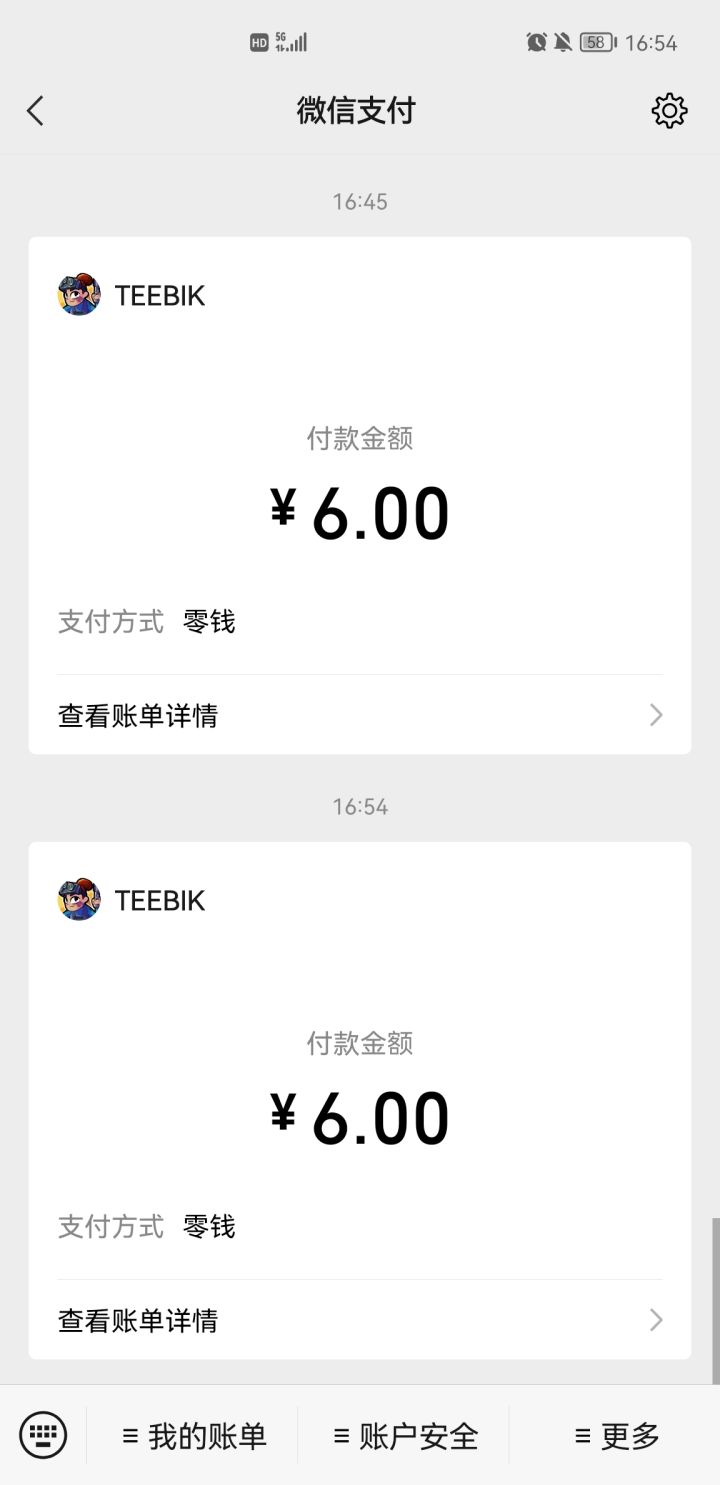Switch to keyboard input mode
This screenshot has width=720, height=1485.
[43, 1436]
